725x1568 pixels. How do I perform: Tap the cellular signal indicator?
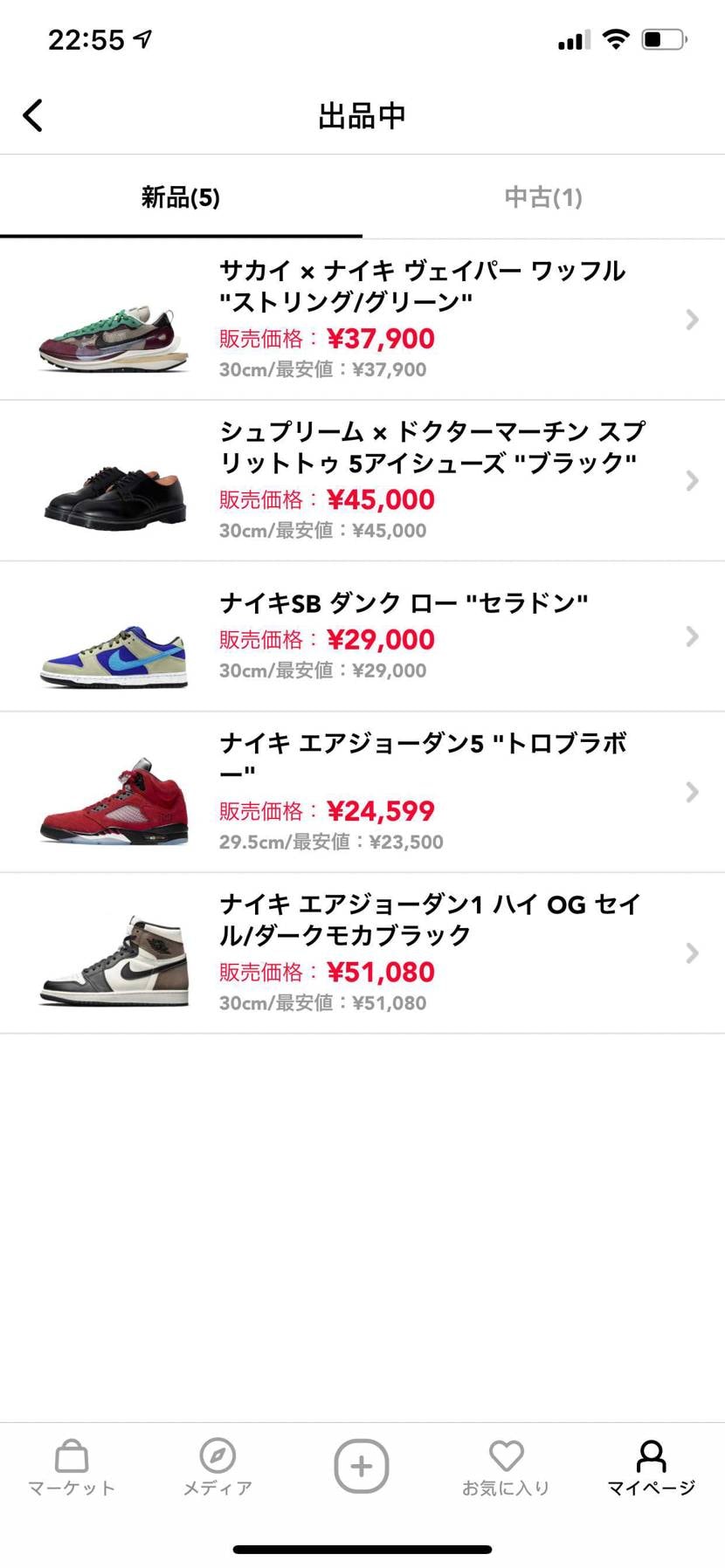(x=572, y=38)
